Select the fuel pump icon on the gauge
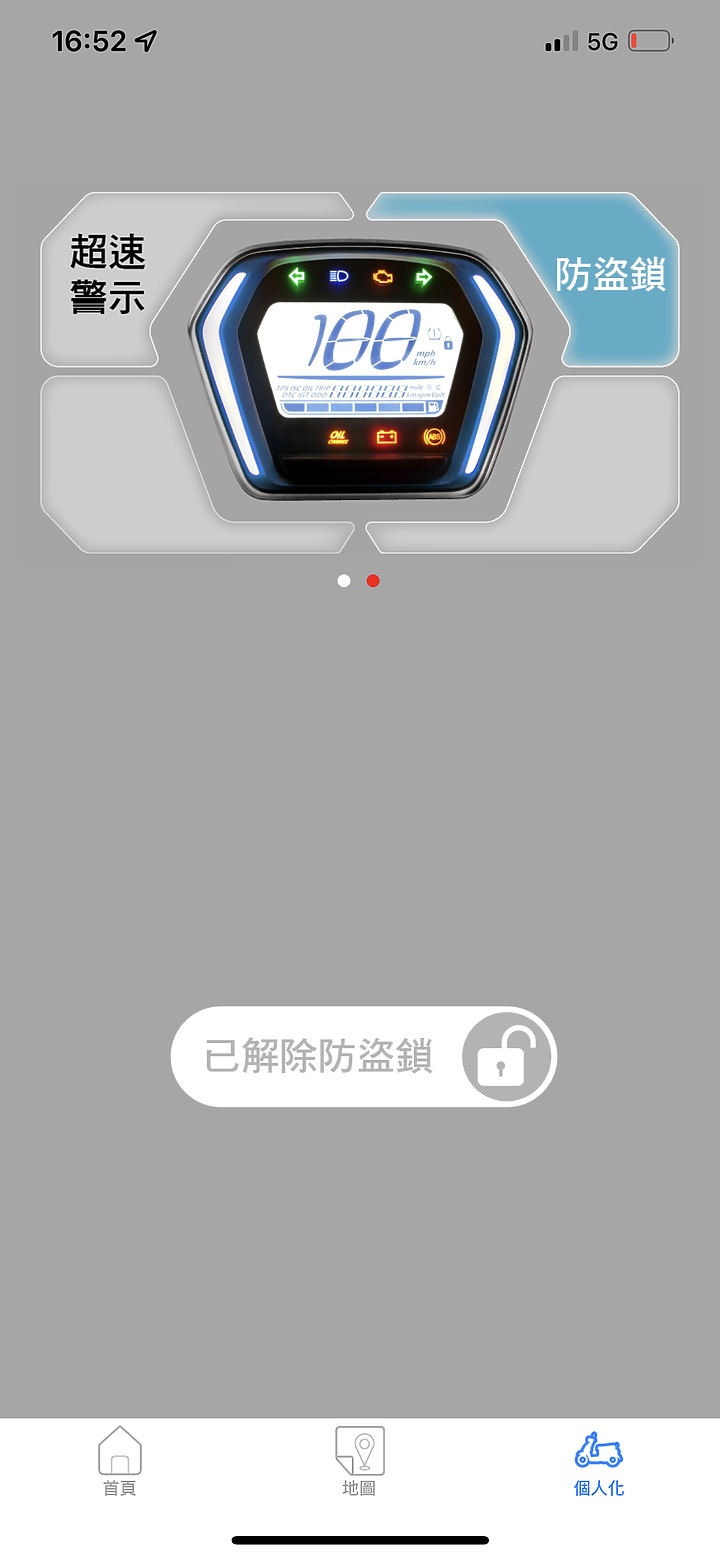720x1558 pixels. (x=433, y=406)
